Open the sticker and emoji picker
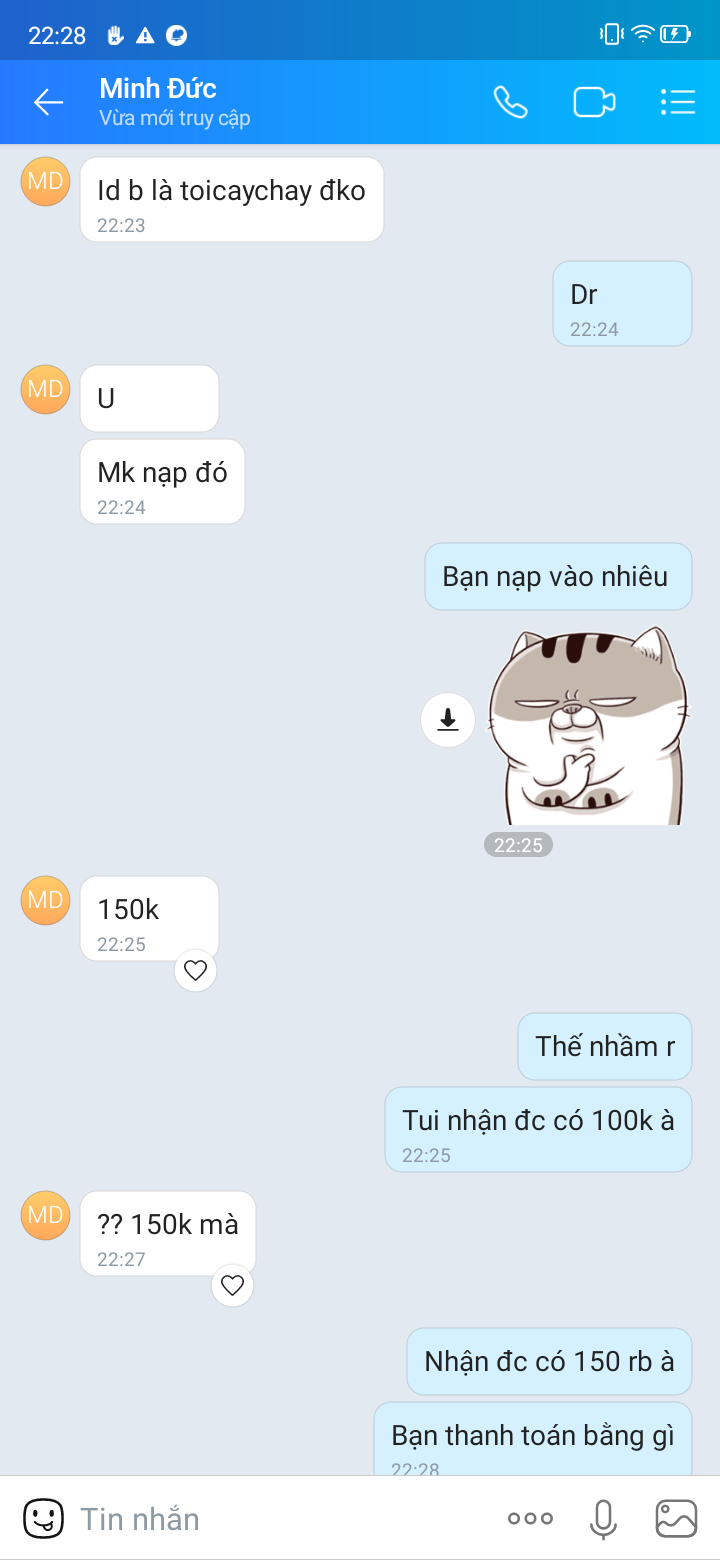The width and height of the screenshot is (720, 1560). point(43,1518)
